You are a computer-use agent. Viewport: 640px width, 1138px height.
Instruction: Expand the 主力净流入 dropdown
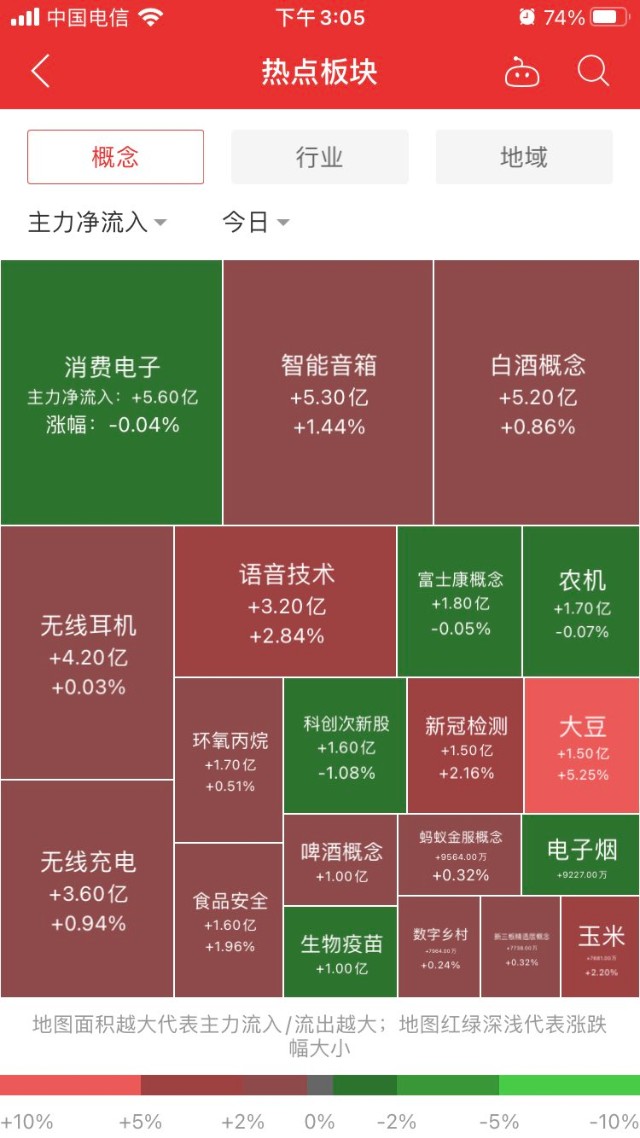[97, 222]
